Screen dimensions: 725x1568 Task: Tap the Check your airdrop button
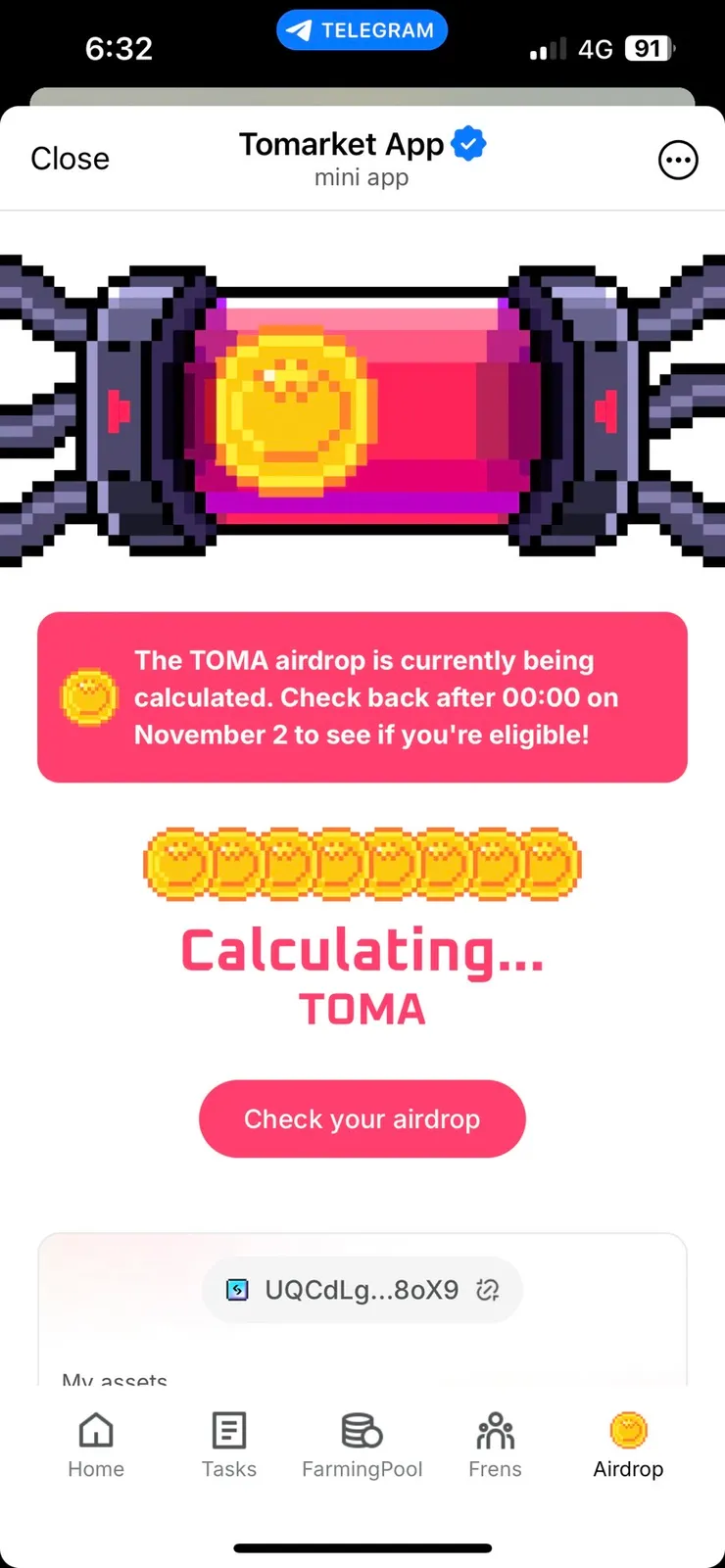click(362, 1118)
